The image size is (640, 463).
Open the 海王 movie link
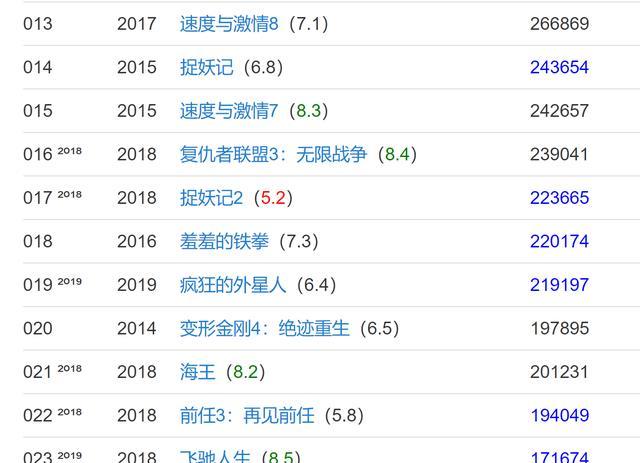point(197,372)
